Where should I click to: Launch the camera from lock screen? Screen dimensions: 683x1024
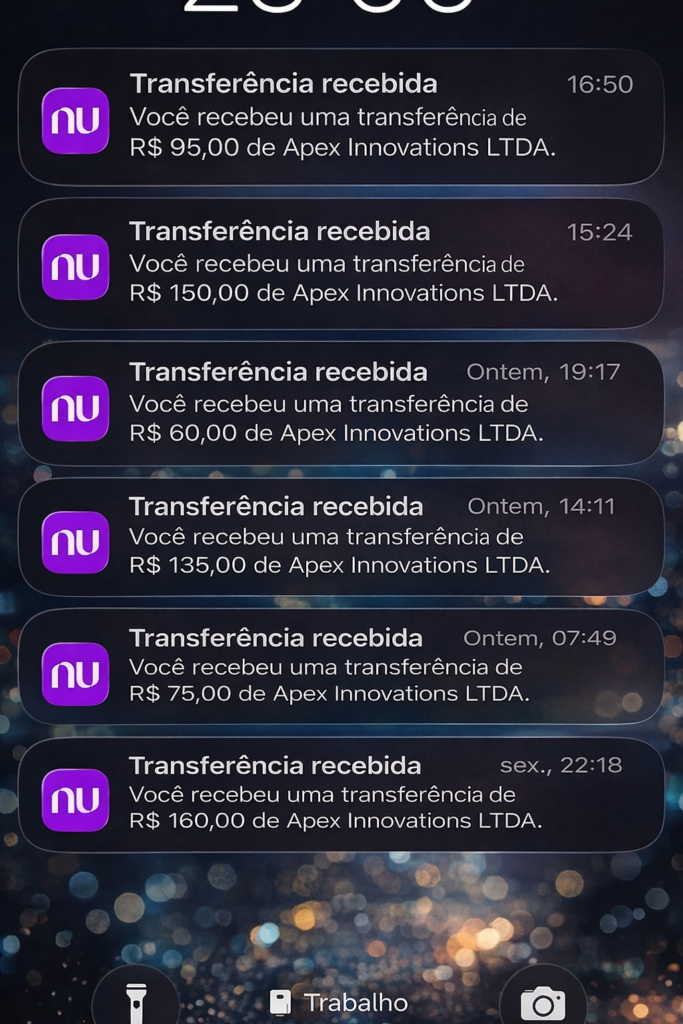point(543,1001)
